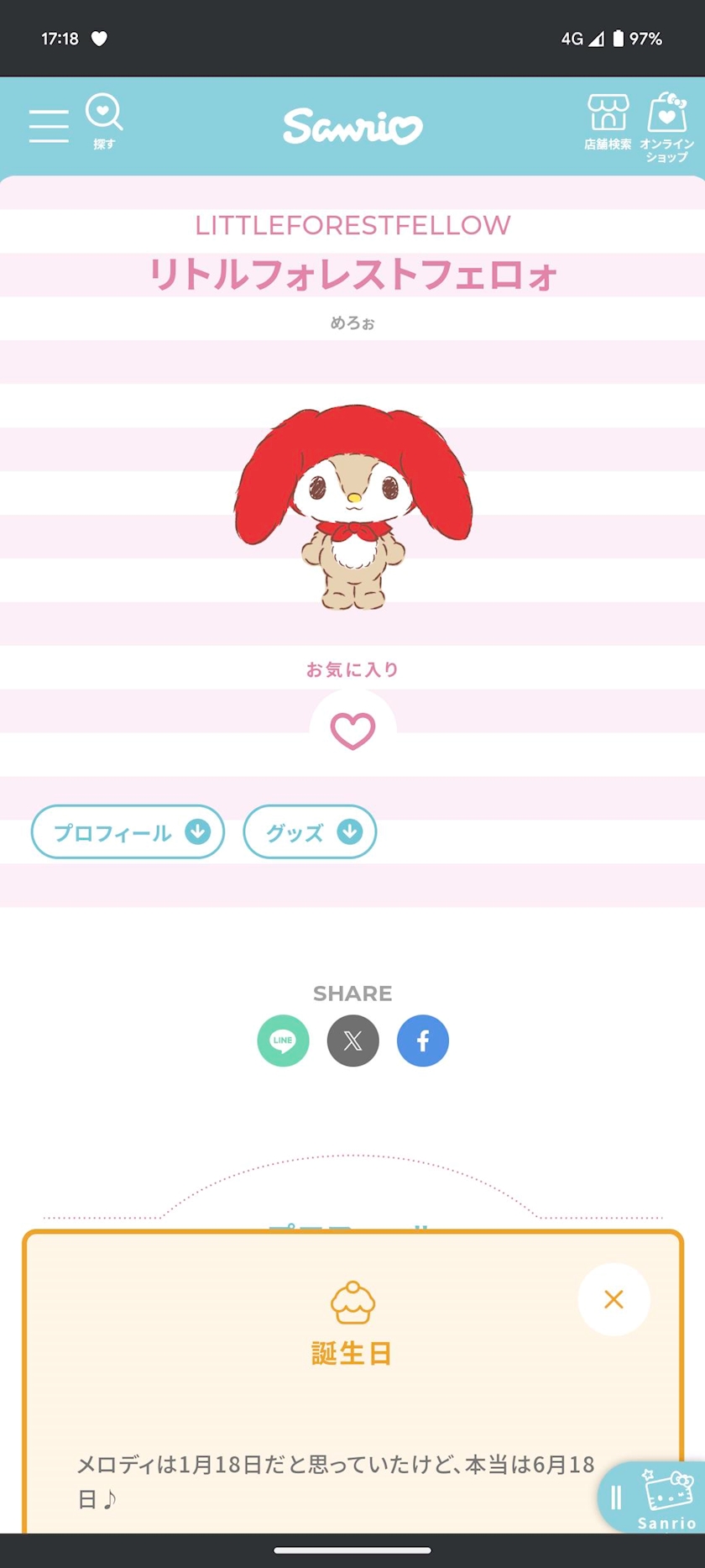Open the floating Sanrio card widget

pos(651,1497)
